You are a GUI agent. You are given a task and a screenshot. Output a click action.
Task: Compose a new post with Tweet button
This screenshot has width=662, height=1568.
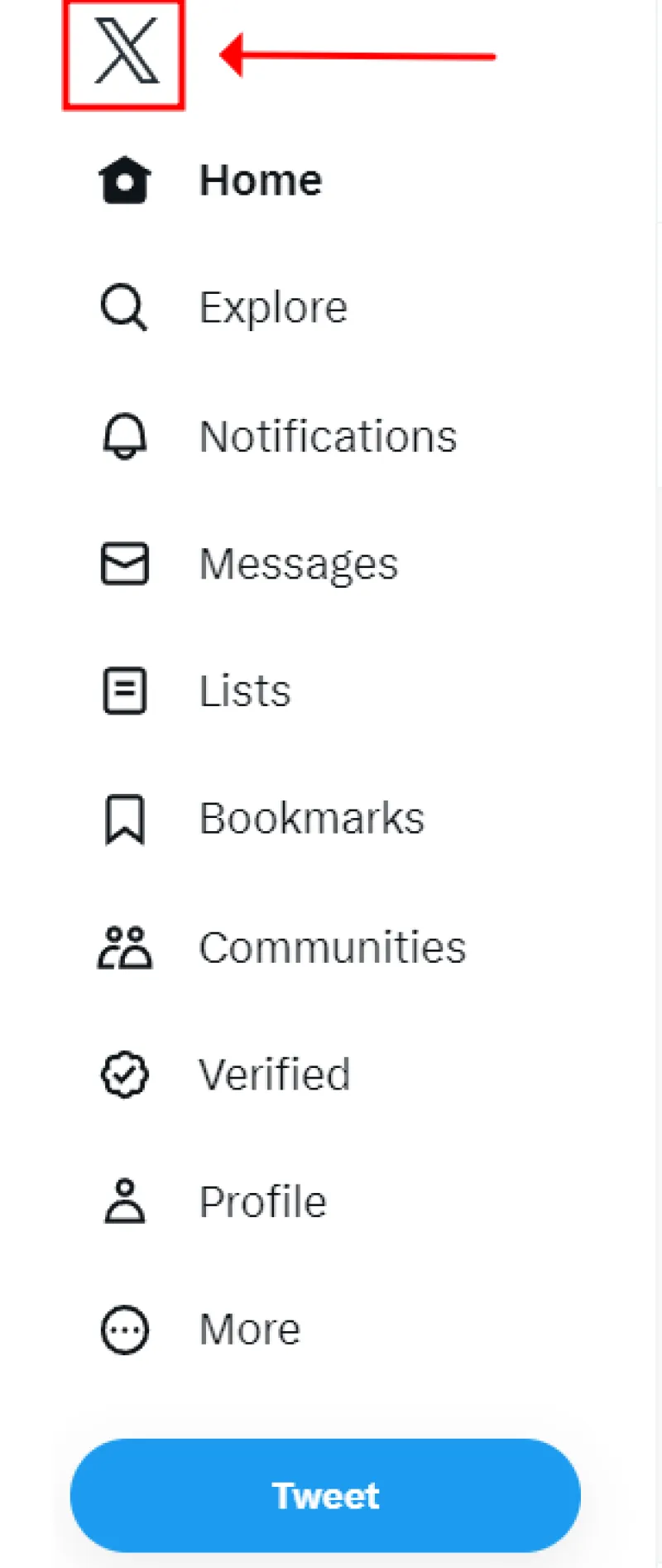click(325, 1495)
